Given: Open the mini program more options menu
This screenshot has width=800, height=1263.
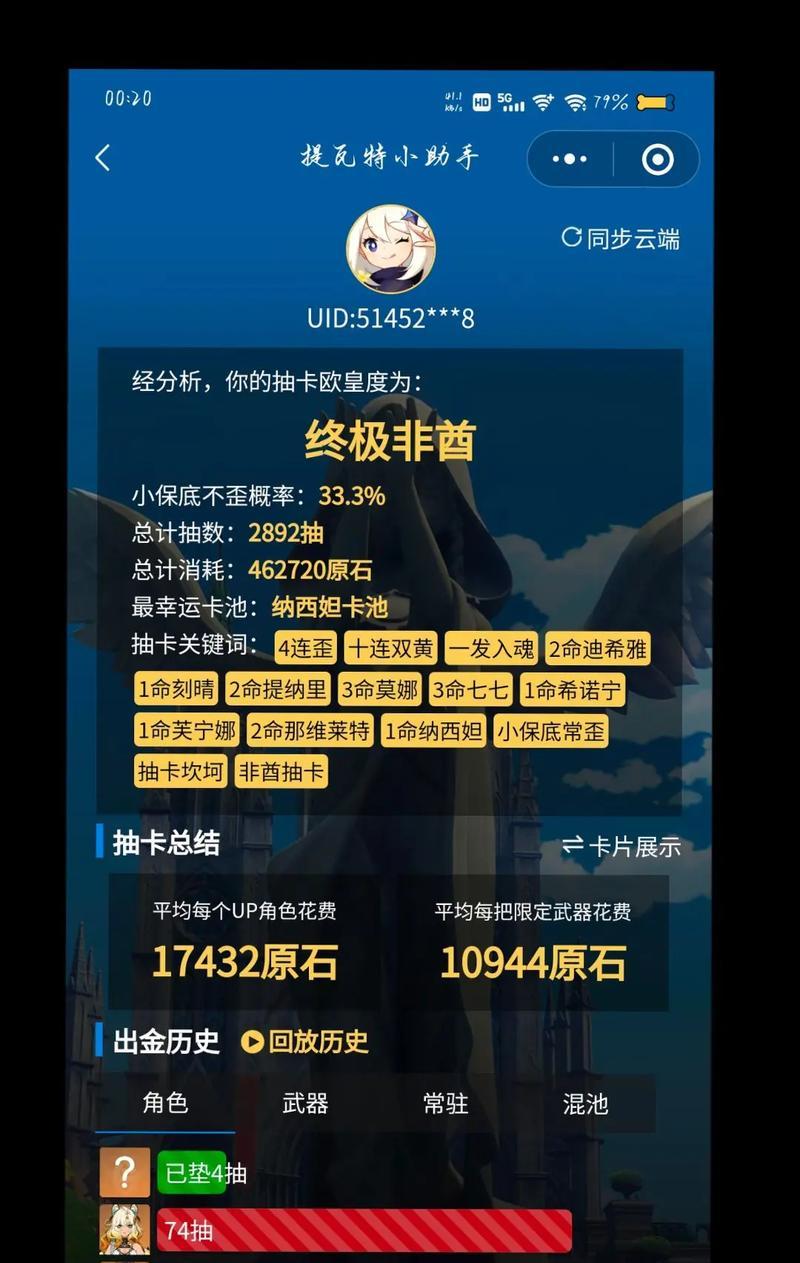Looking at the screenshot, I should (x=570, y=159).
